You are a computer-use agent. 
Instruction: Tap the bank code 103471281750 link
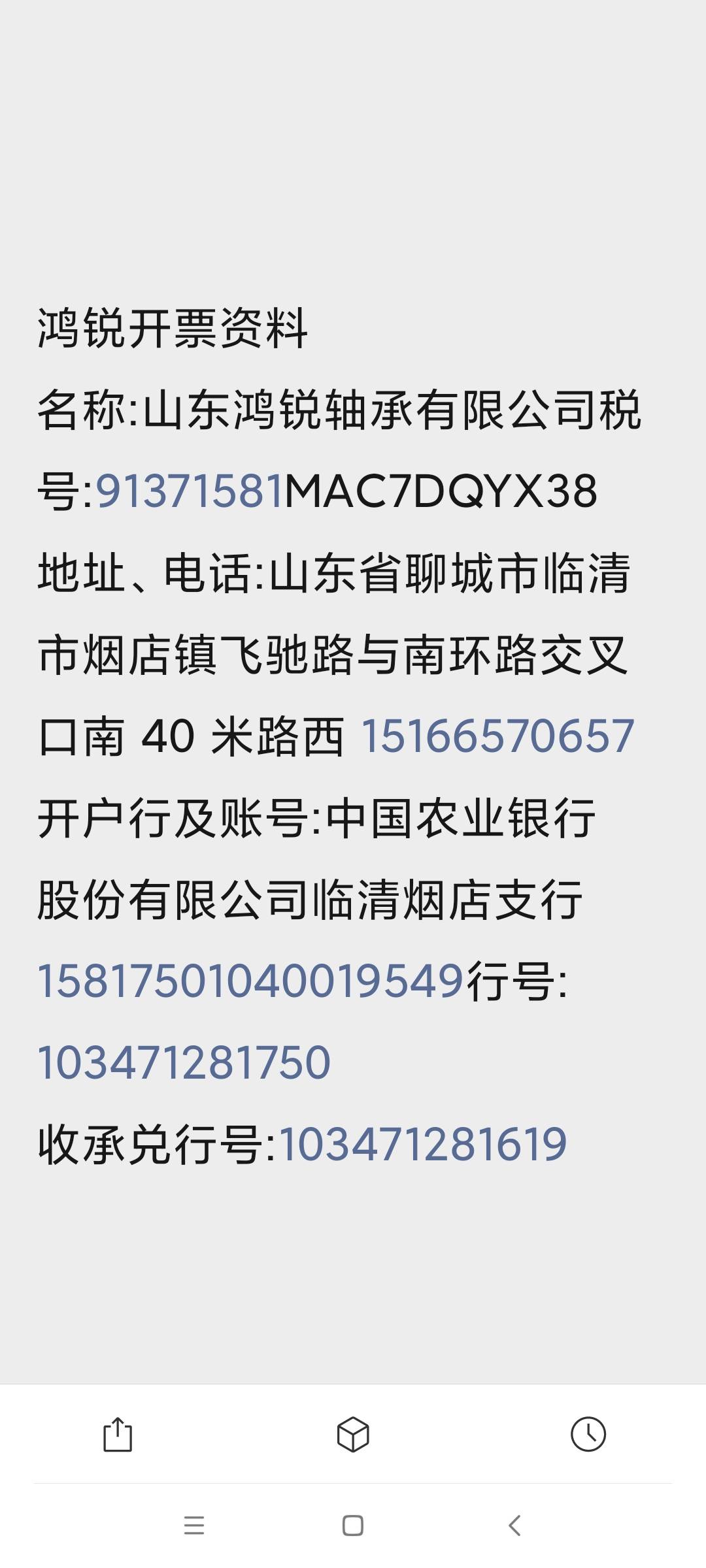184,1062
